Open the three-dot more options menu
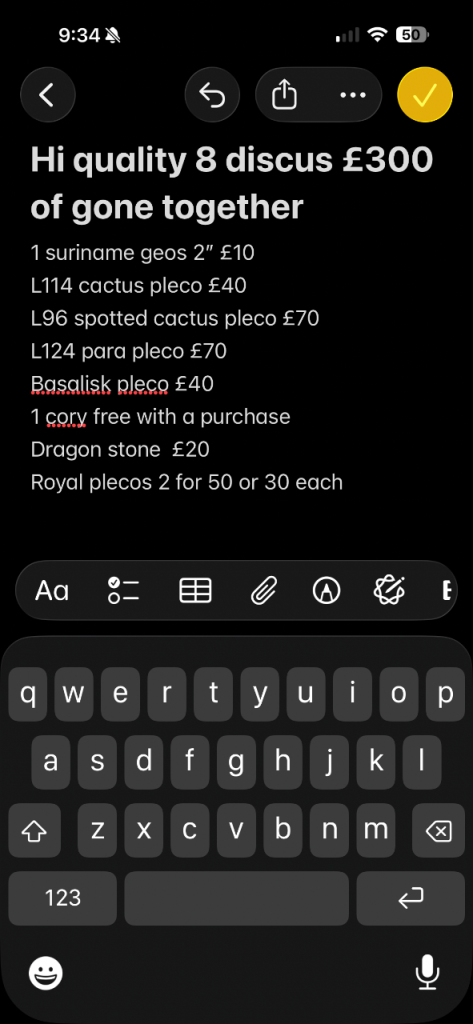 353,95
